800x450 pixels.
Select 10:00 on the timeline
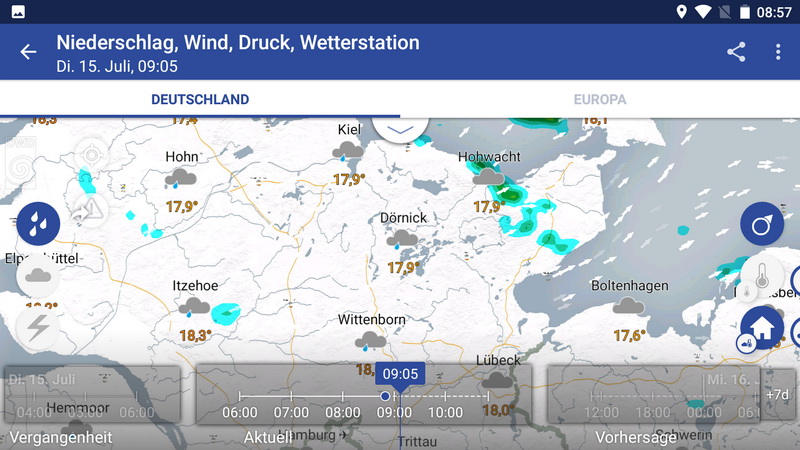[x=446, y=411]
